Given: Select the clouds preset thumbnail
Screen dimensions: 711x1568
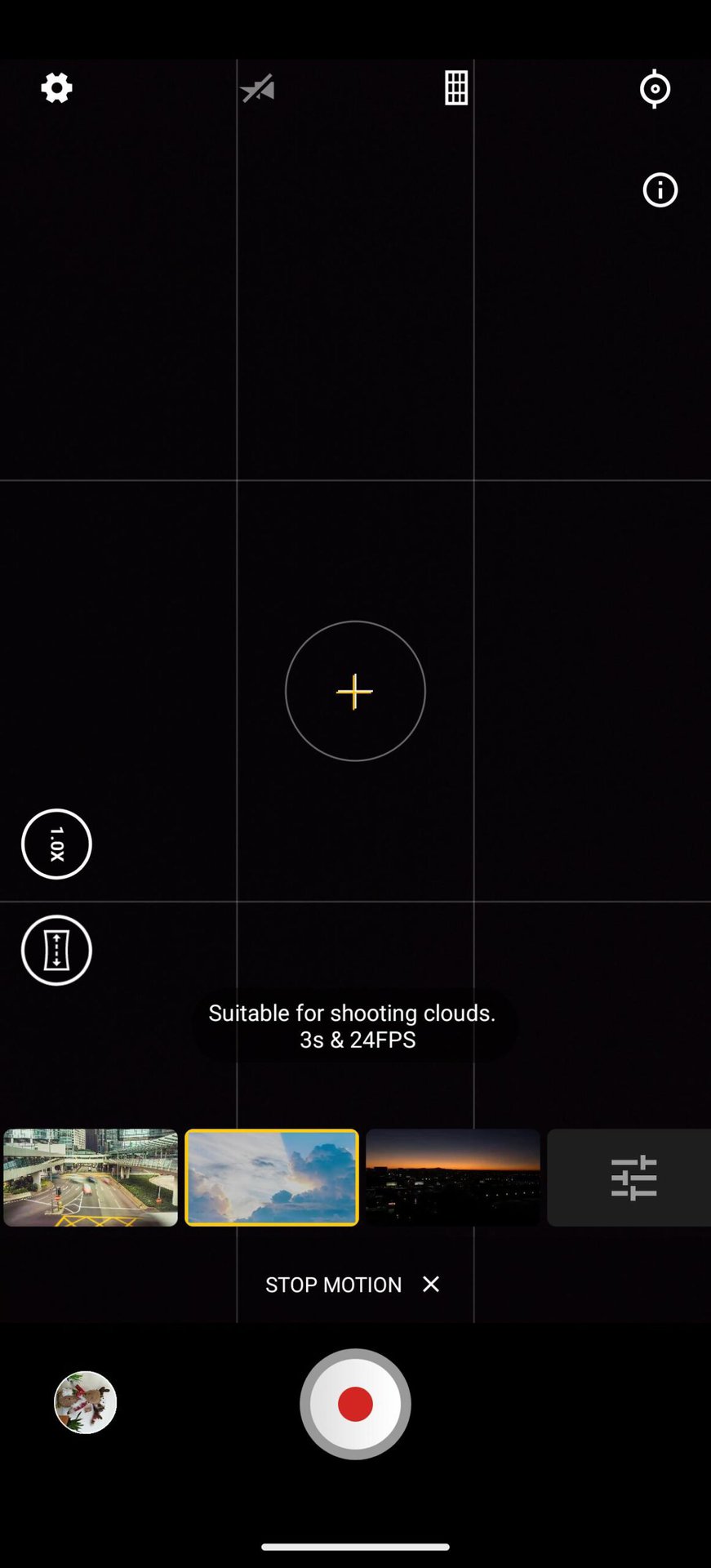Looking at the screenshot, I should [272, 1178].
